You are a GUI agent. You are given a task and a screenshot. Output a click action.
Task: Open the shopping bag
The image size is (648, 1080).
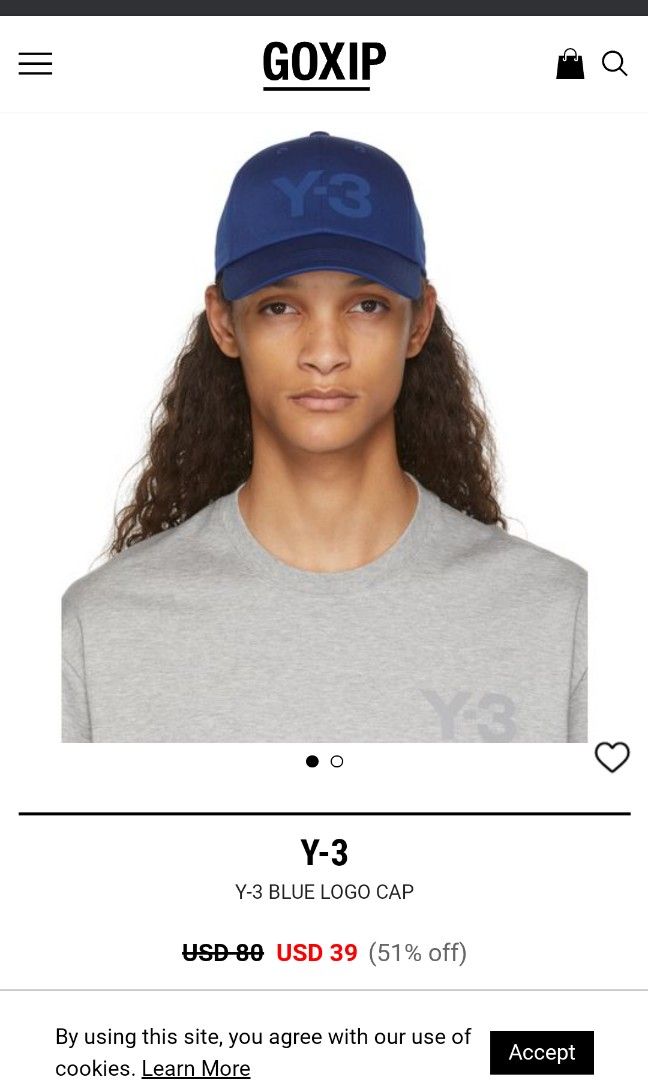pos(570,63)
